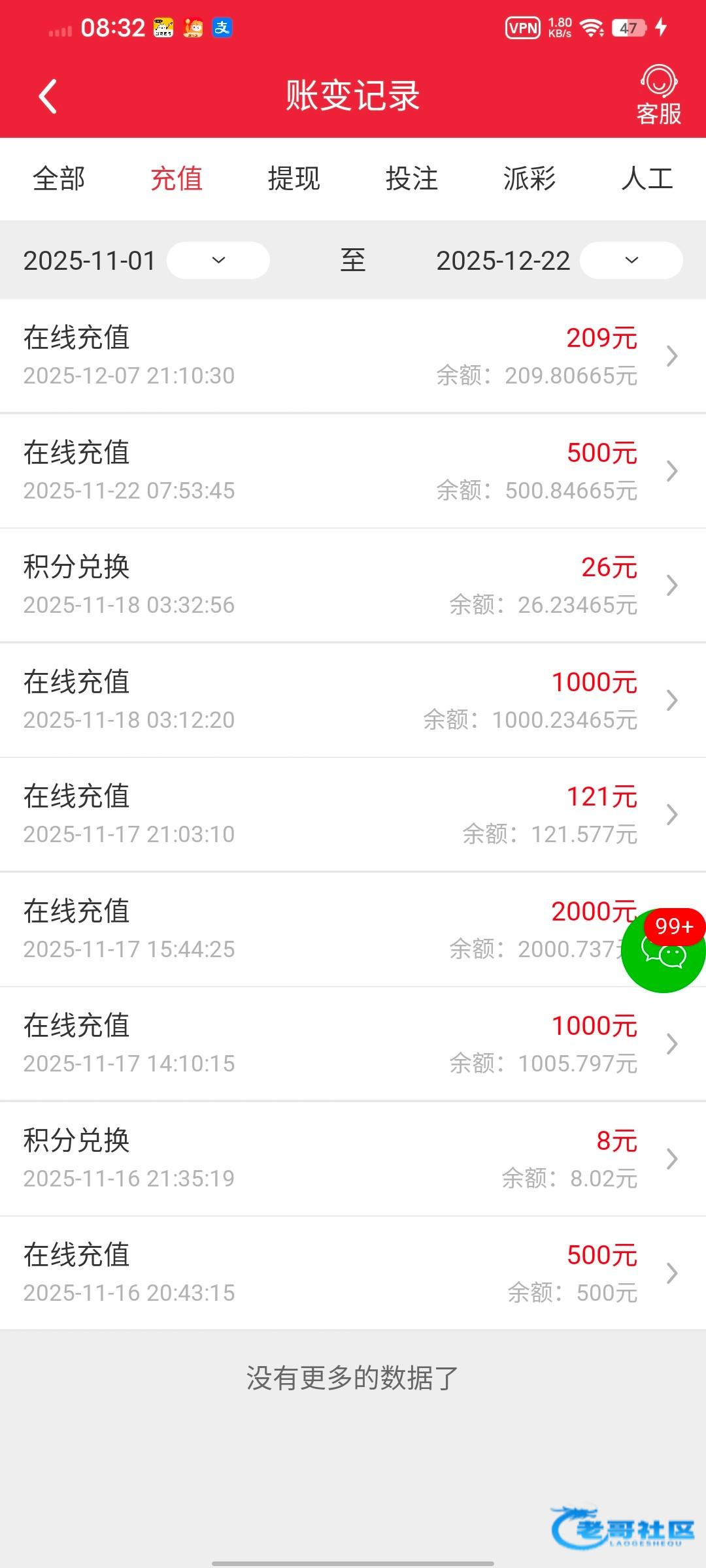Open the 1000元 recharge at 14:10:15
The height and width of the screenshot is (1568, 706).
click(x=353, y=1044)
